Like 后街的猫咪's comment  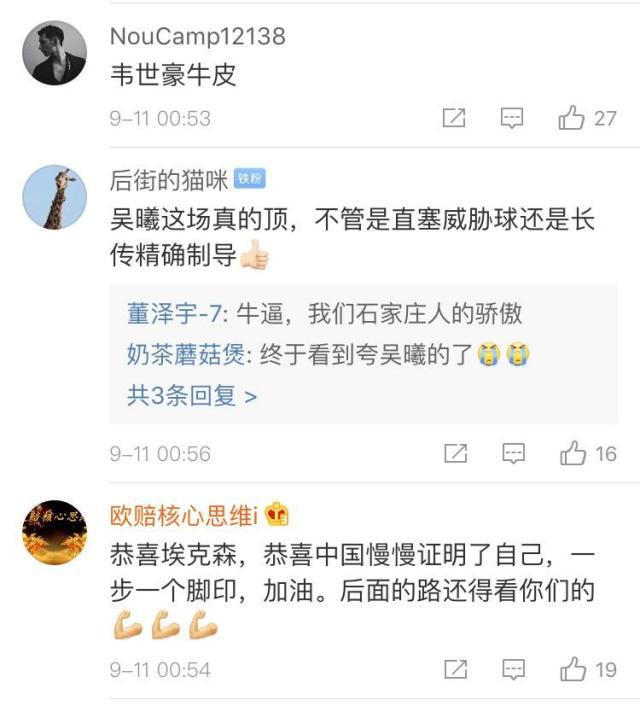[572, 454]
